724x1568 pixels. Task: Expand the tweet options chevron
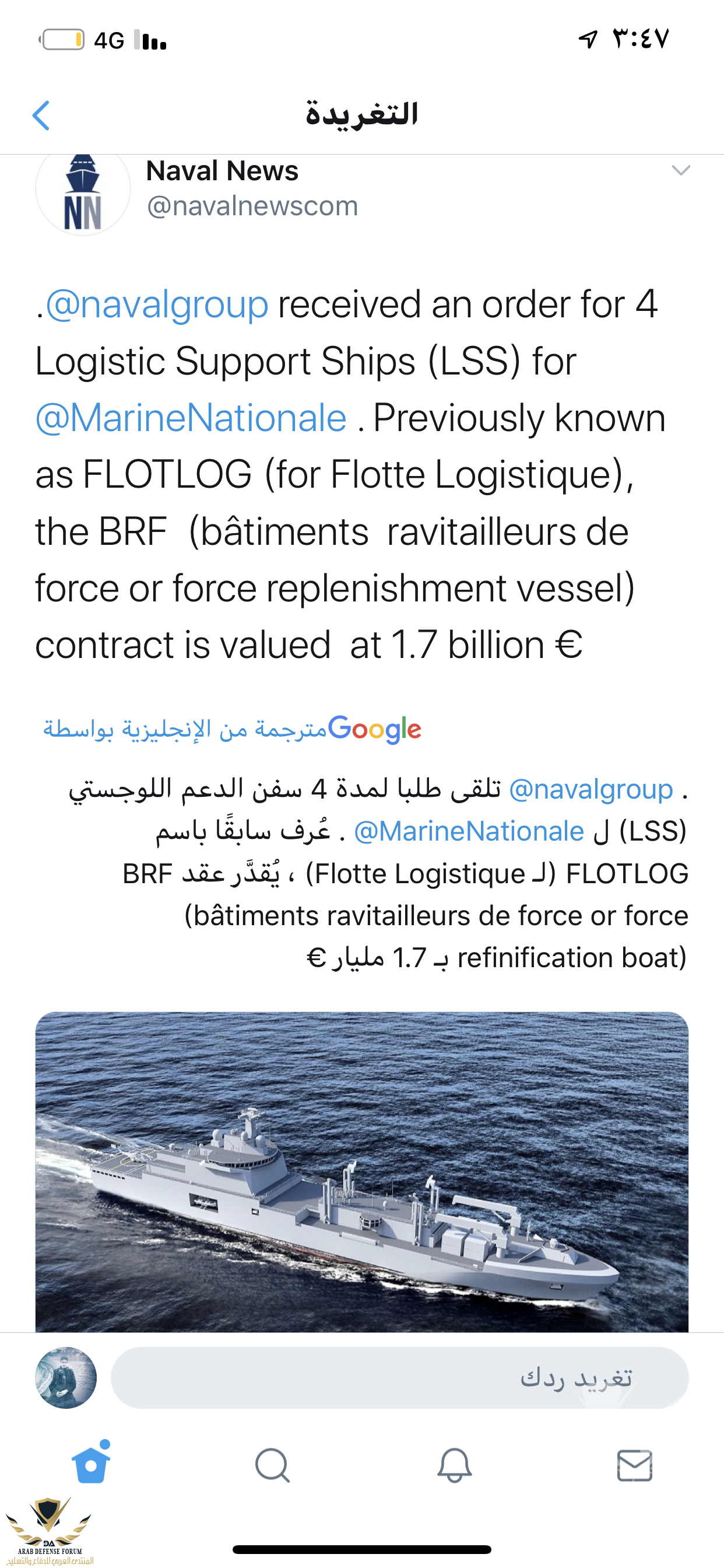pyautogui.click(x=680, y=170)
